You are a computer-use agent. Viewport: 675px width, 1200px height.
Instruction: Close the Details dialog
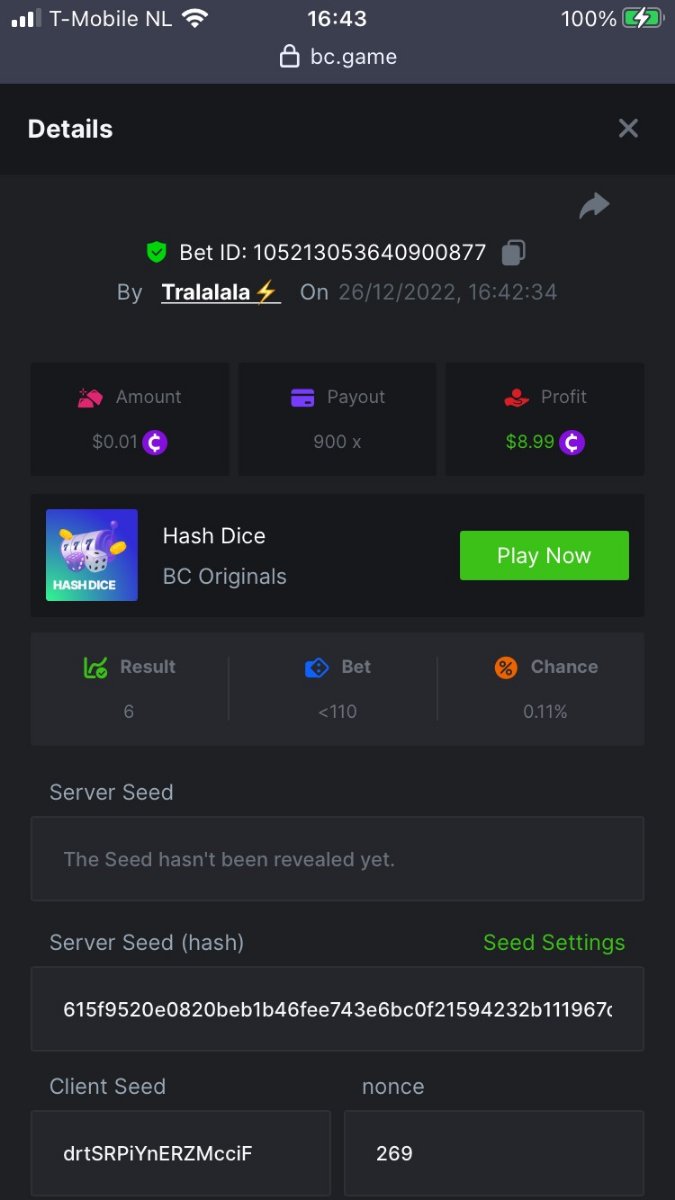point(628,128)
